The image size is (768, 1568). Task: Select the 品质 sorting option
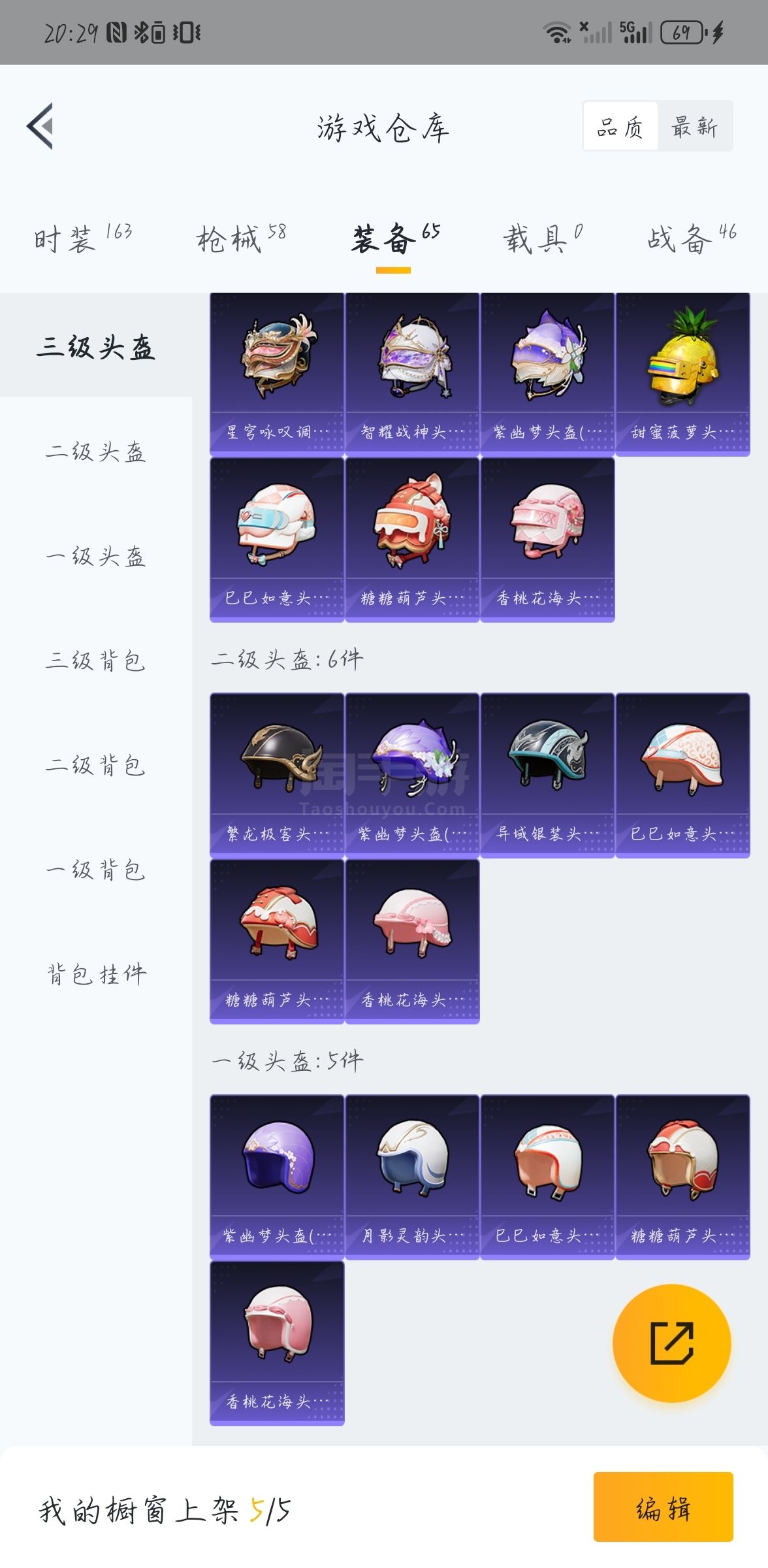click(620, 126)
